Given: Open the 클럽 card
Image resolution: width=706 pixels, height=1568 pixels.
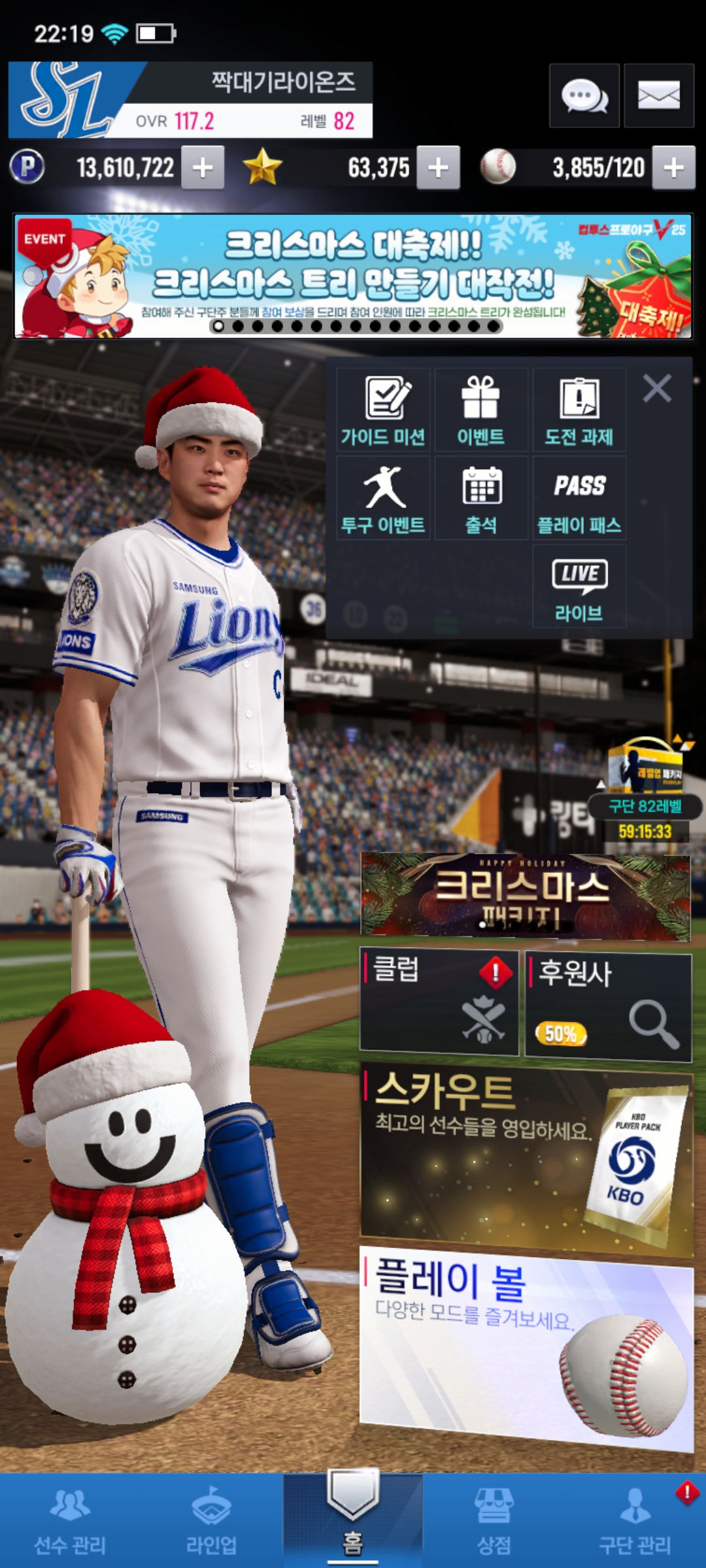Looking at the screenshot, I should click(x=439, y=1003).
